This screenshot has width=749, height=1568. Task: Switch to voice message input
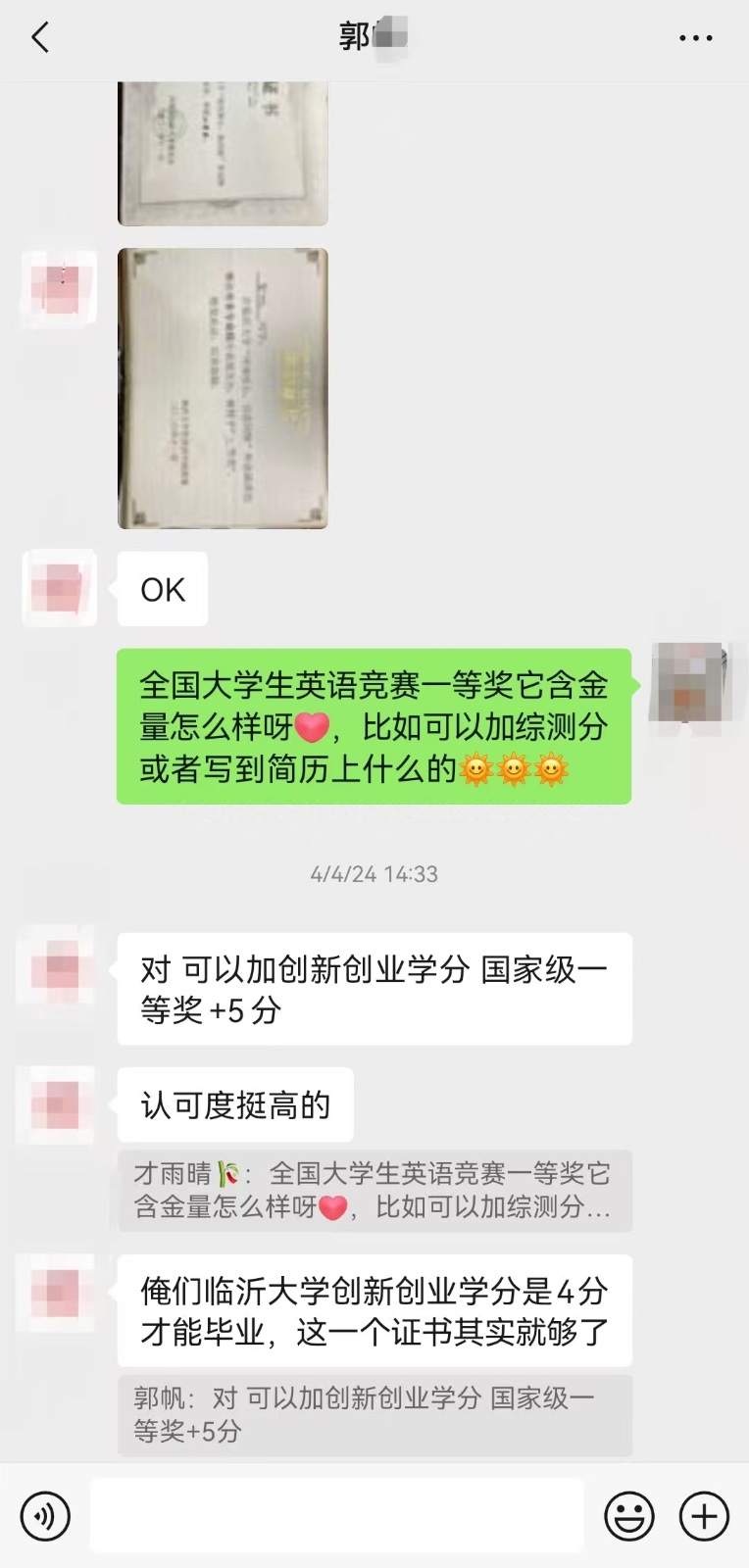[x=45, y=1516]
